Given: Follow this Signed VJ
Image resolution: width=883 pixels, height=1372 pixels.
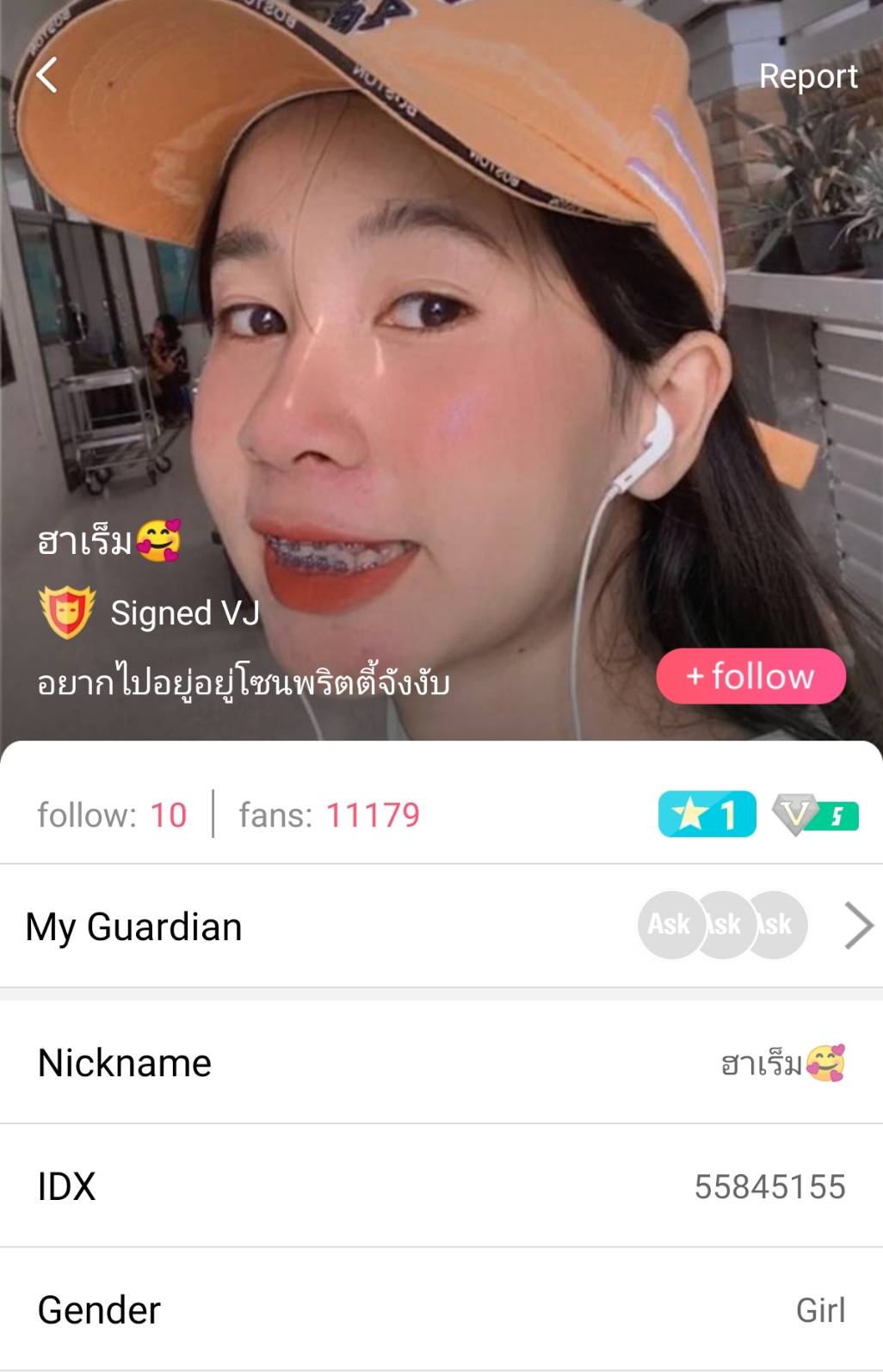Looking at the screenshot, I should pyautogui.click(x=750, y=676).
